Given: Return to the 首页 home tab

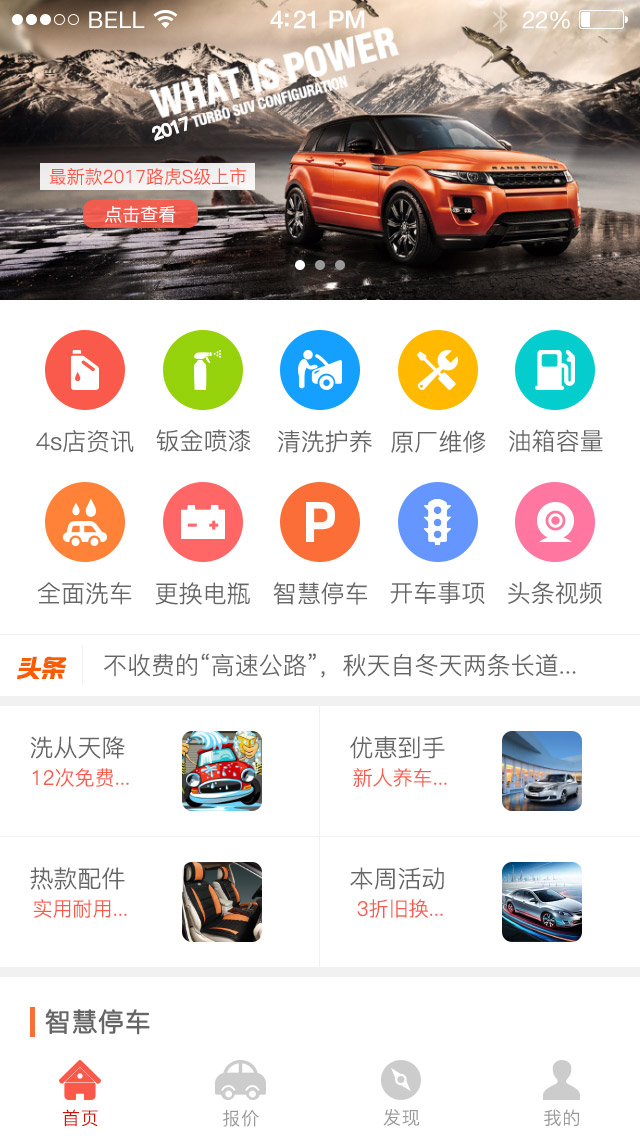Looking at the screenshot, I should click(80, 1094).
